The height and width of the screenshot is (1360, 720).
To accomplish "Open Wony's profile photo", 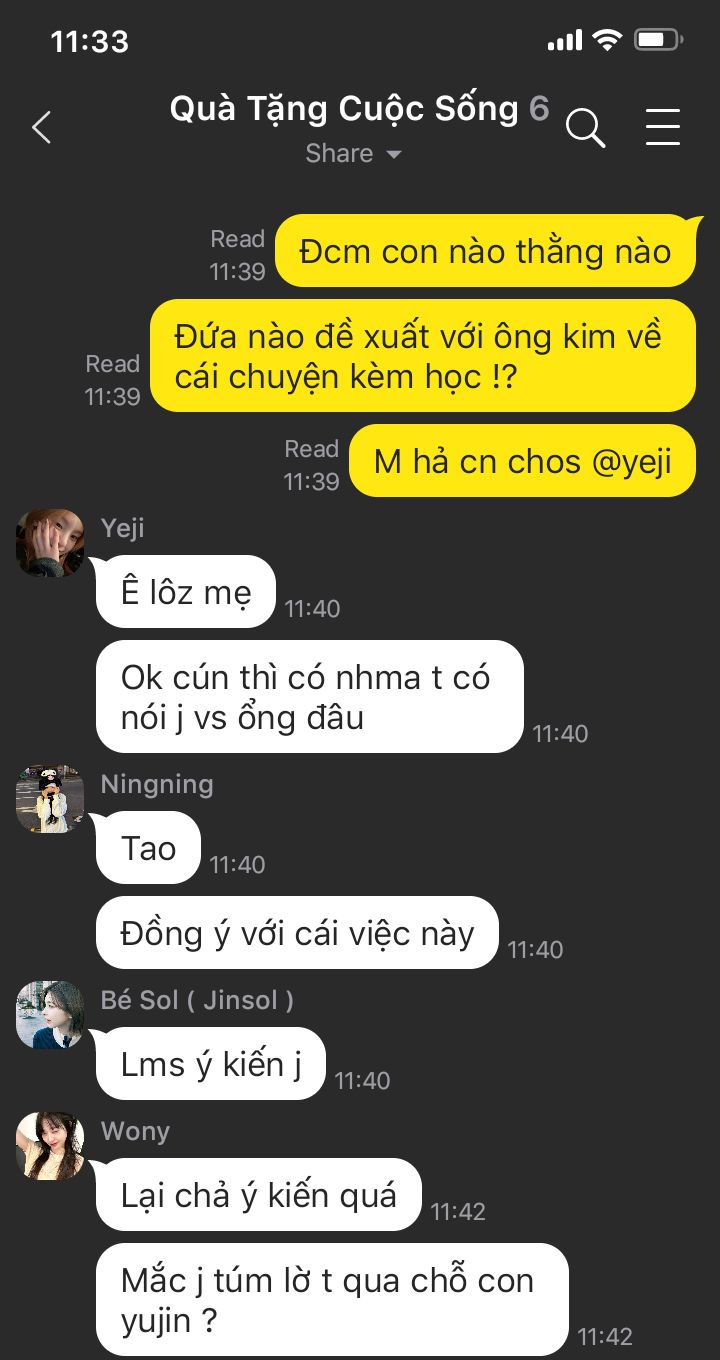I will (50, 1145).
